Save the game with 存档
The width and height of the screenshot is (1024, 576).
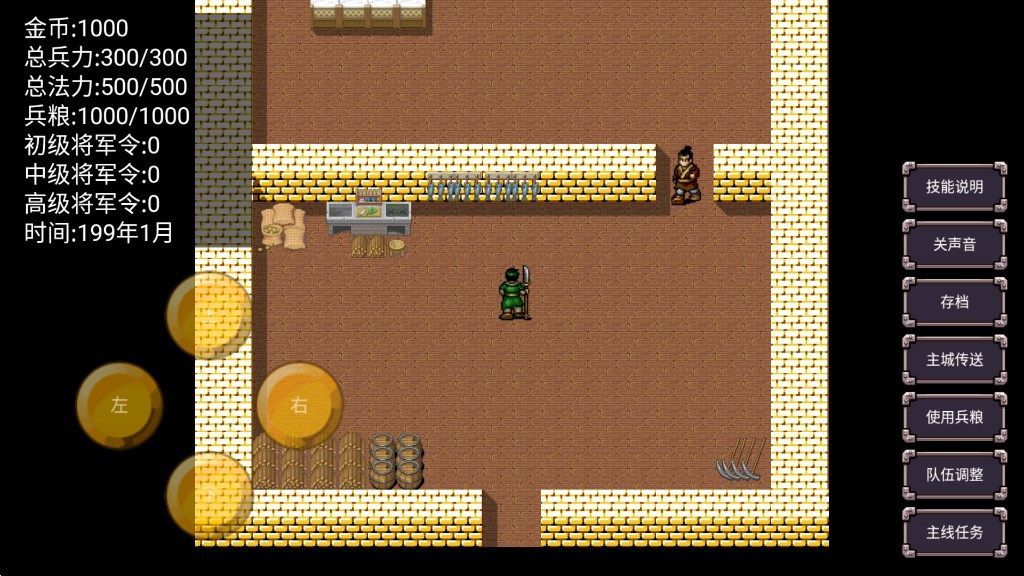(x=954, y=302)
